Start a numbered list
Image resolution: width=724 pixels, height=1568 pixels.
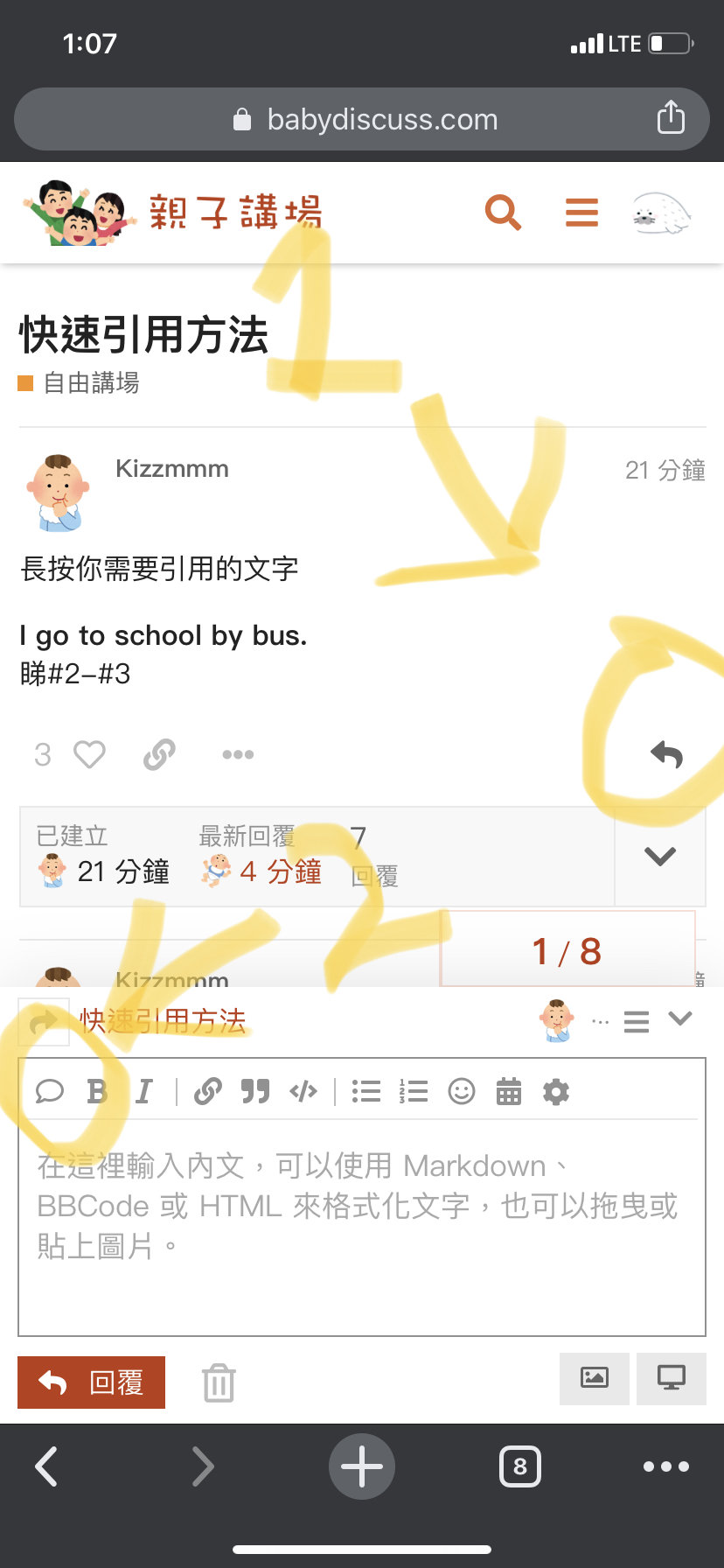click(414, 1091)
